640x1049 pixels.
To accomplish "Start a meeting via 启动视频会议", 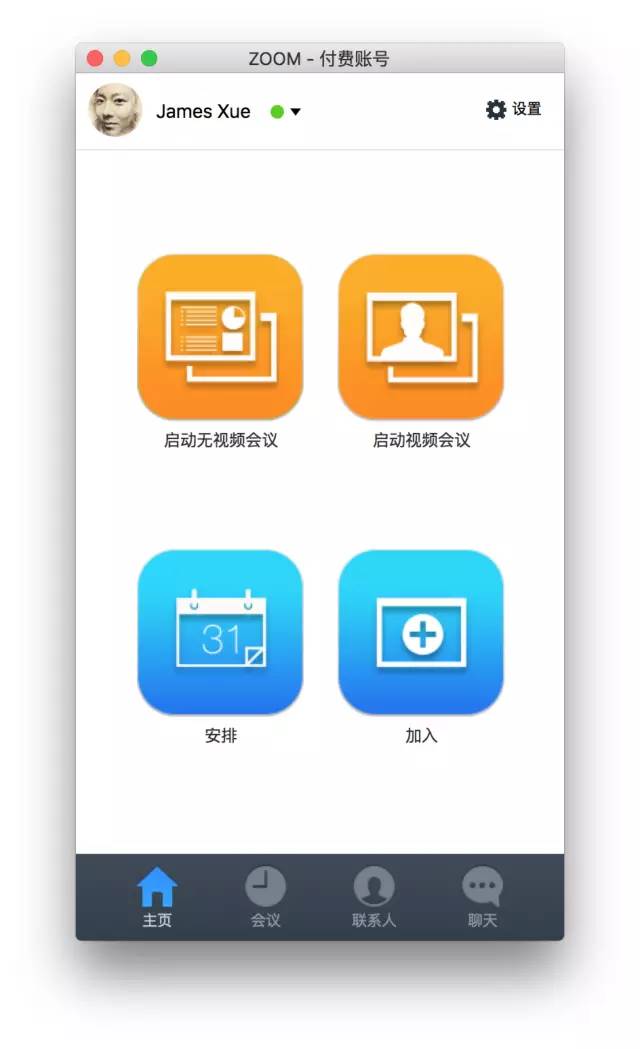I will 421,337.
